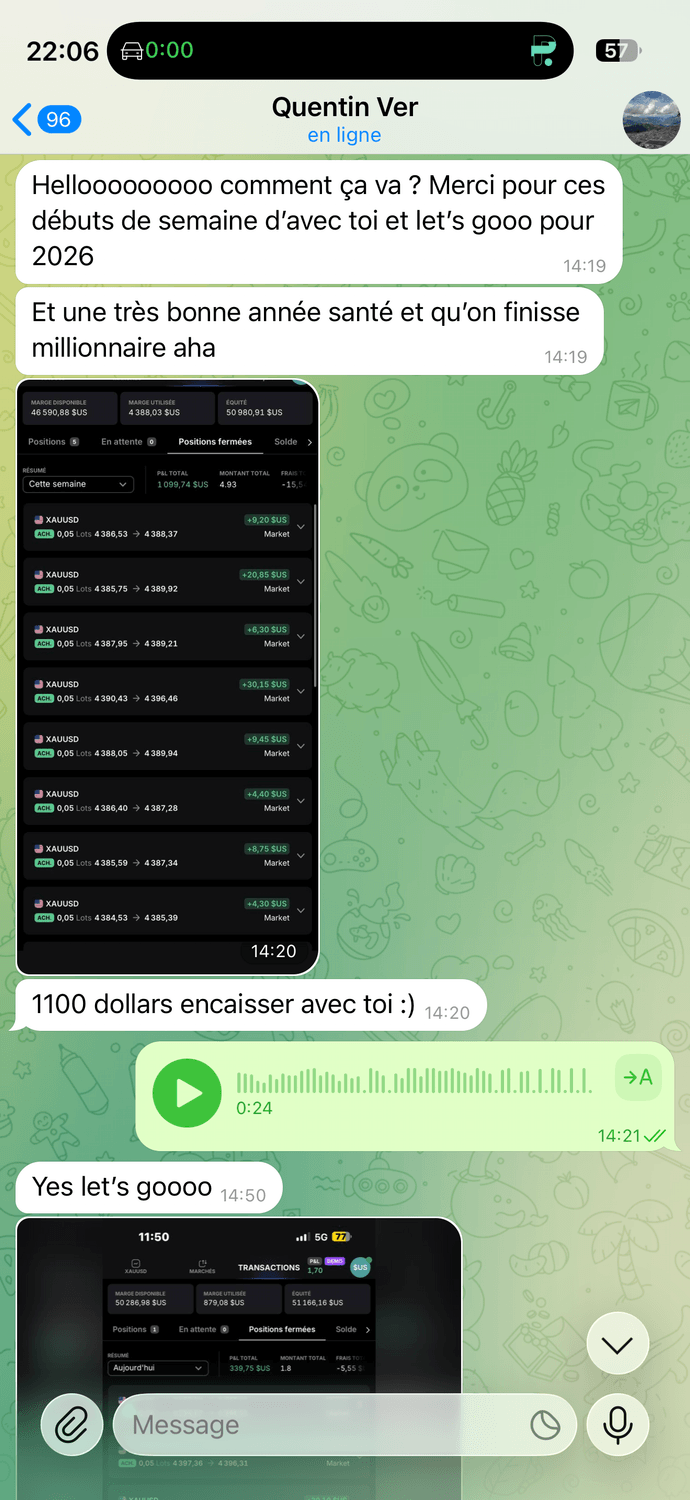Transcribe the voice message to text
690x1500 pixels.
tap(638, 1078)
